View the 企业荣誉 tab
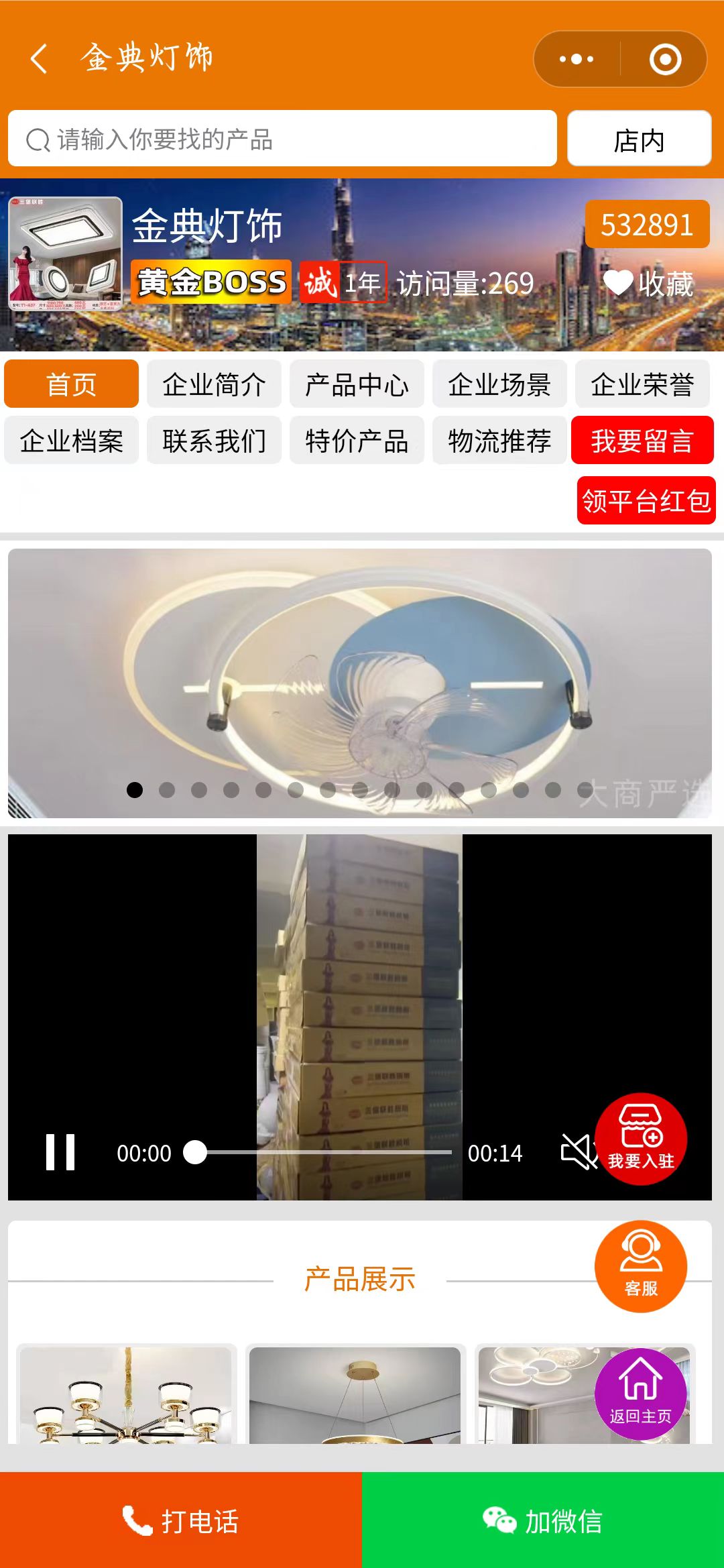Viewport: 724px width, 1568px height. point(642,384)
